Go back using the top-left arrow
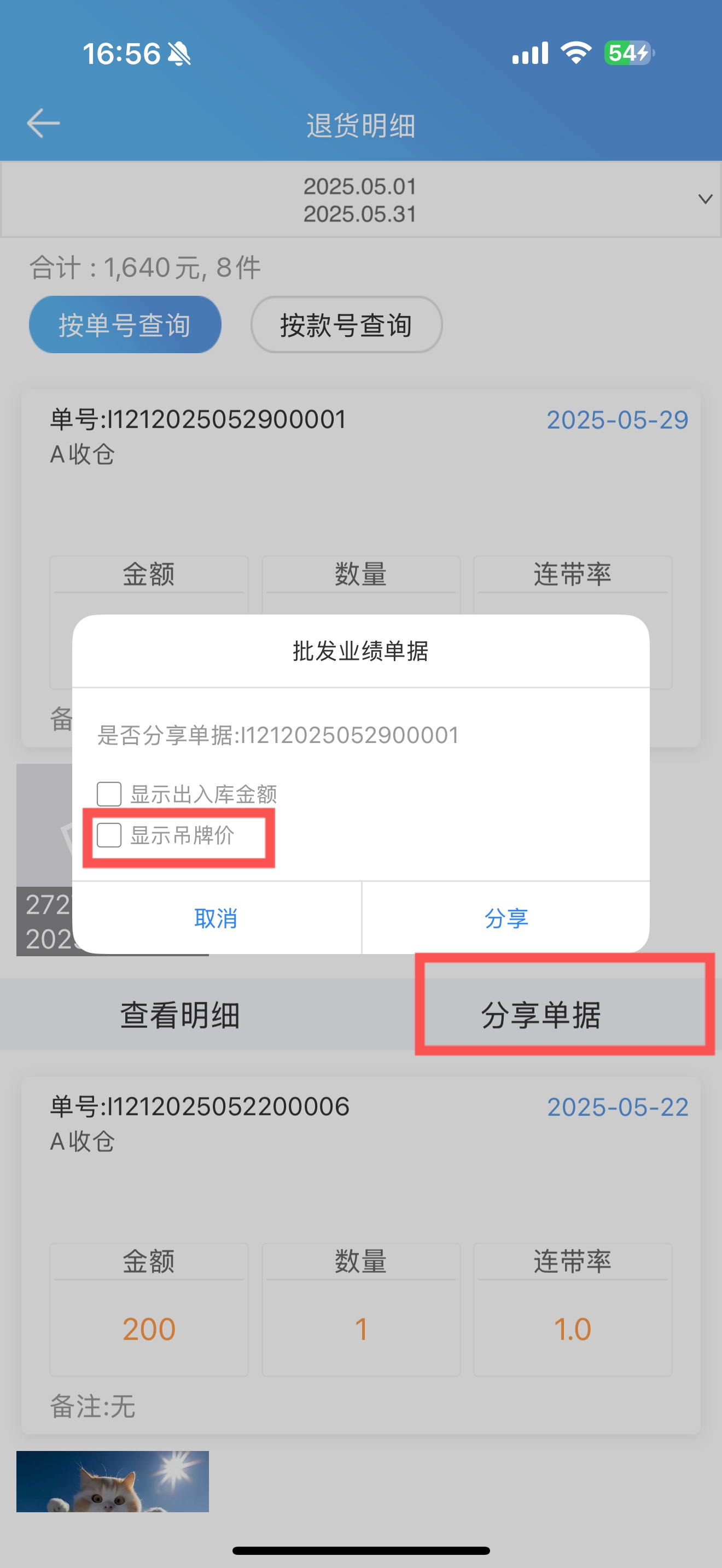Image resolution: width=722 pixels, height=1568 pixels. [x=43, y=124]
